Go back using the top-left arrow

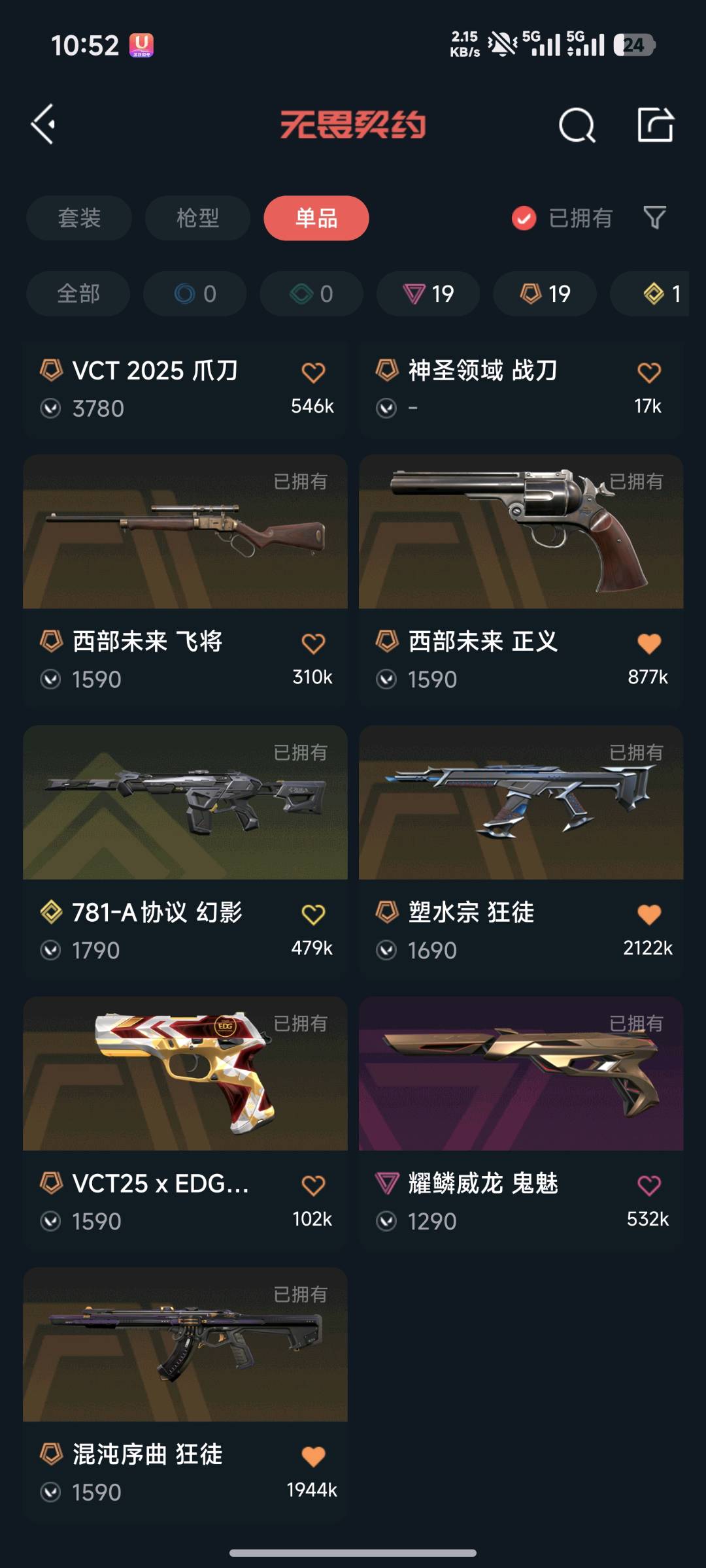43,124
